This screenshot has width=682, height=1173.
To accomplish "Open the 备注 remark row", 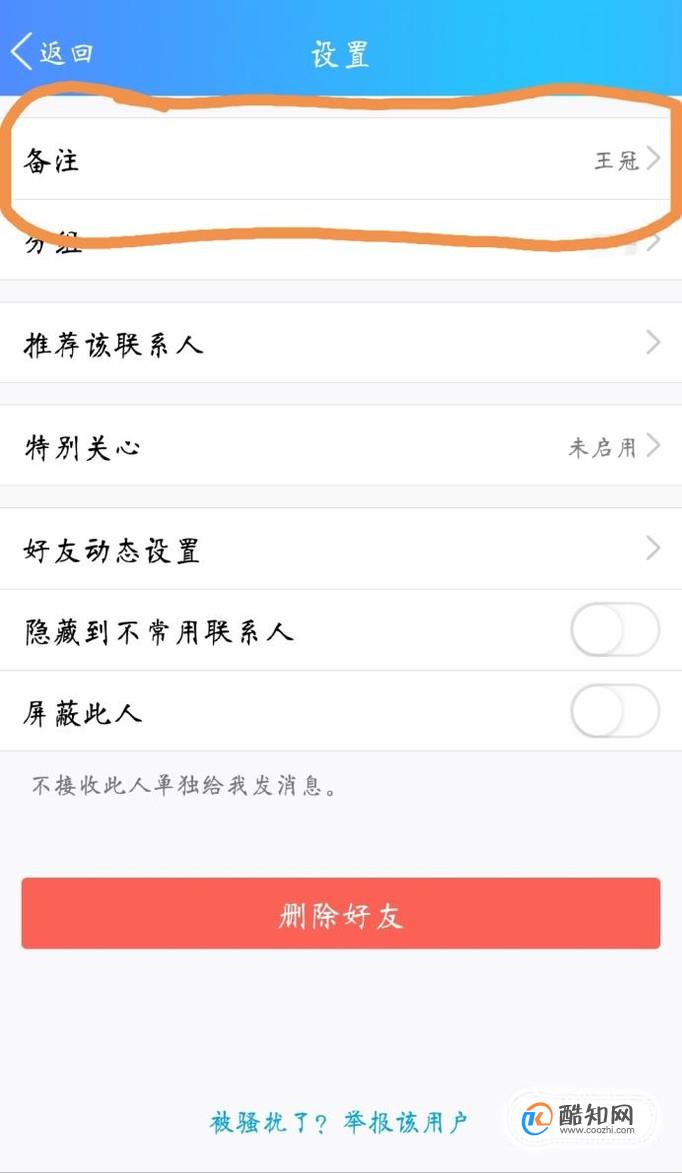I will tap(341, 159).
